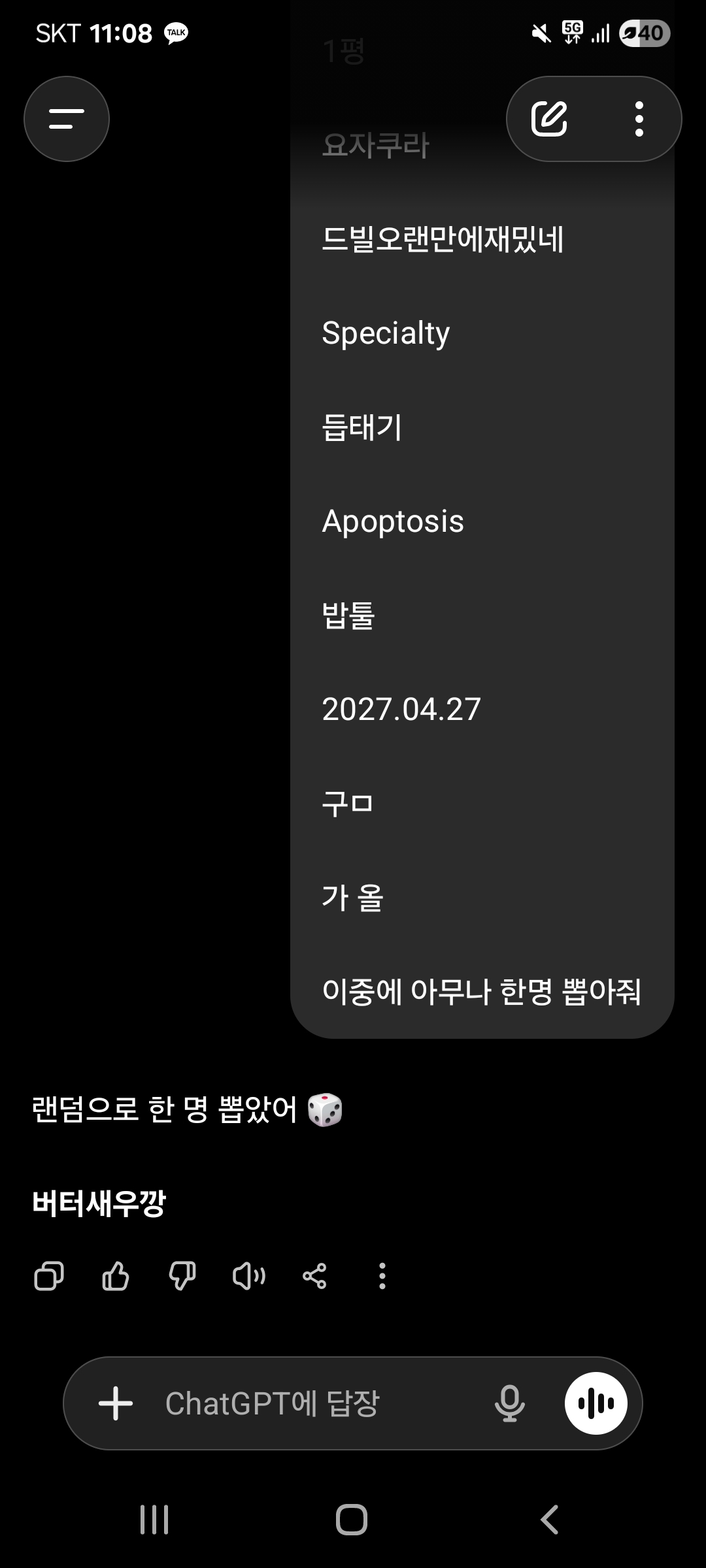Viewport: 706px width, 1568px height.
Task: Give the response a thumbs down
Action: pyautogui.click(x=182, y=1276)
